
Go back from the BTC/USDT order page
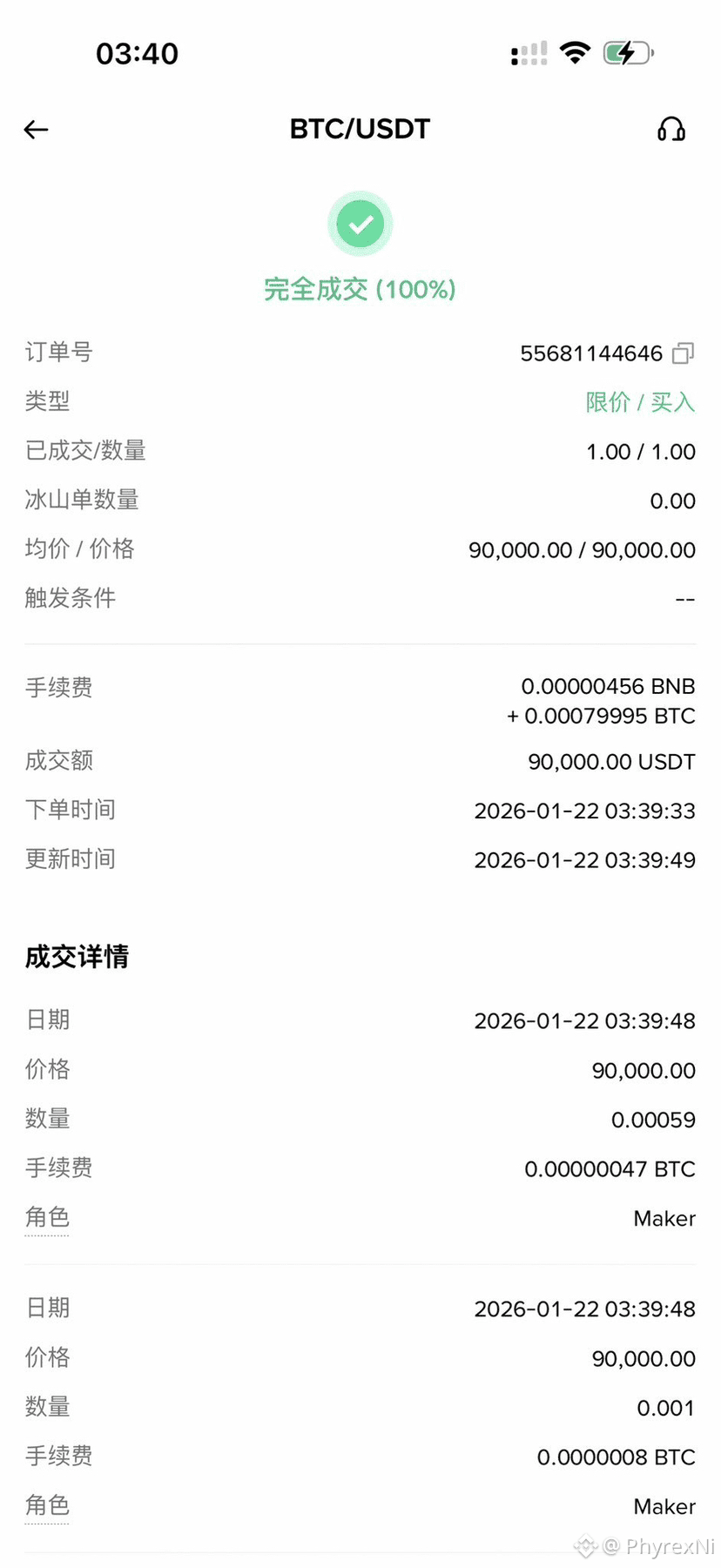tap(36, 130)
